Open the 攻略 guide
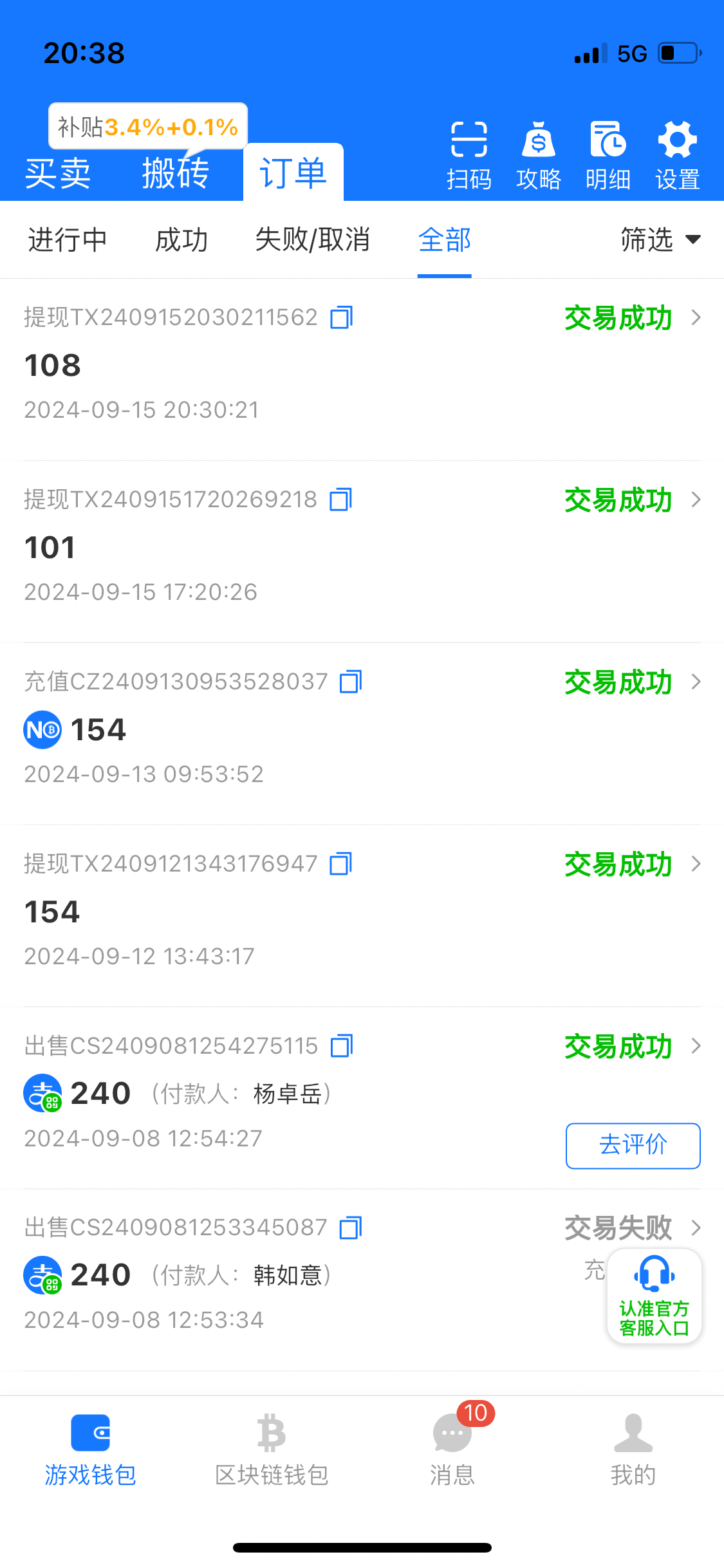 [x=539, y=156]
